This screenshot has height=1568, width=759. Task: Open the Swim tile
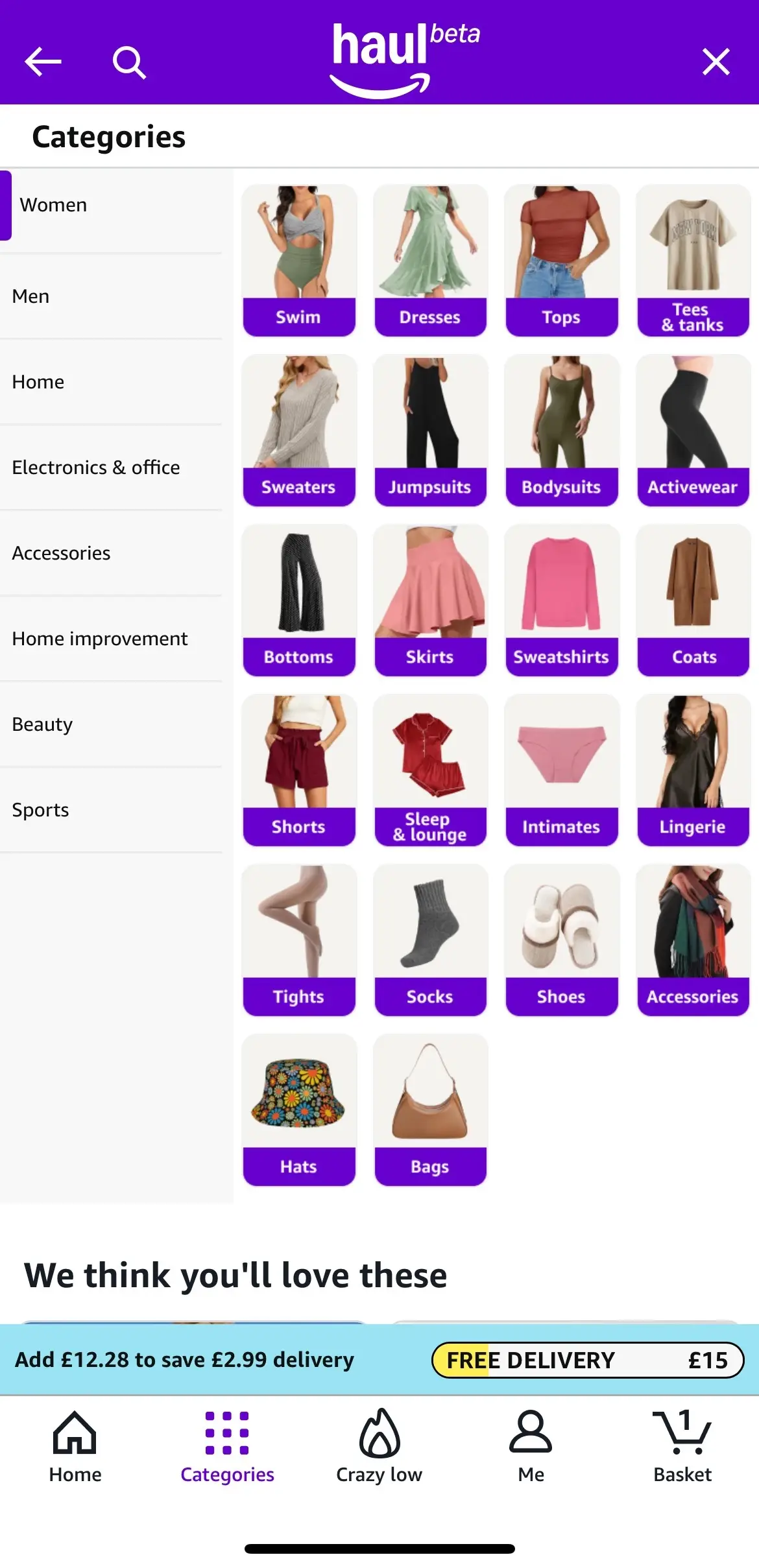(x=299, y=261)
